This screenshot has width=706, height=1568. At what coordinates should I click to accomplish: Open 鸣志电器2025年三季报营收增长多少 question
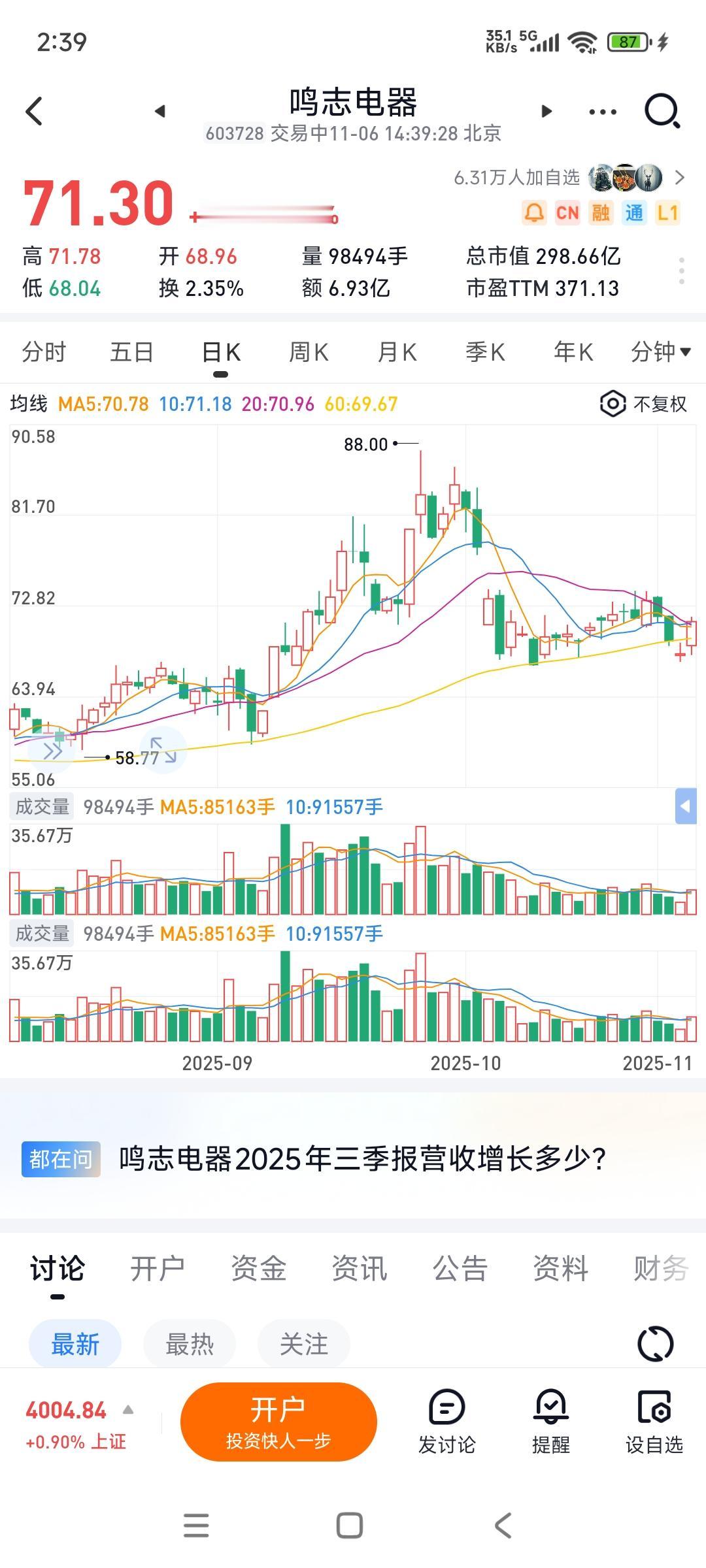point(362,1159)
